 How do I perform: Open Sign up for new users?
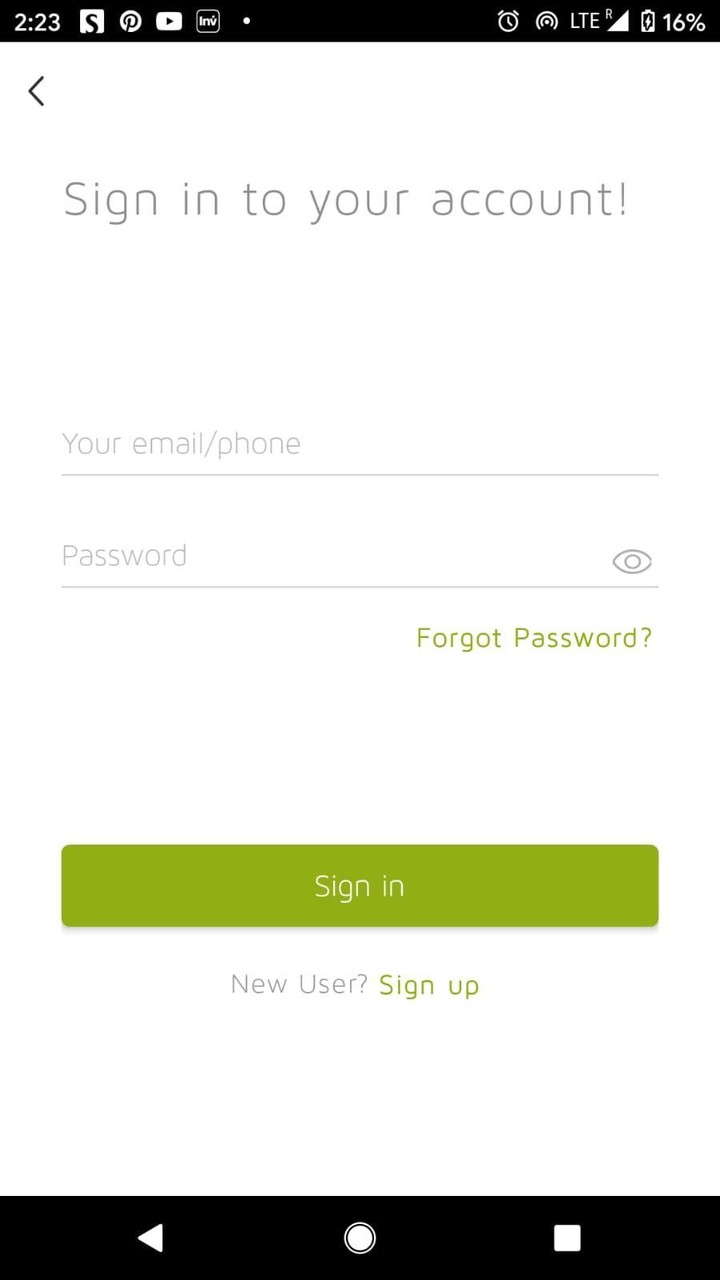[x=429, y=986]
